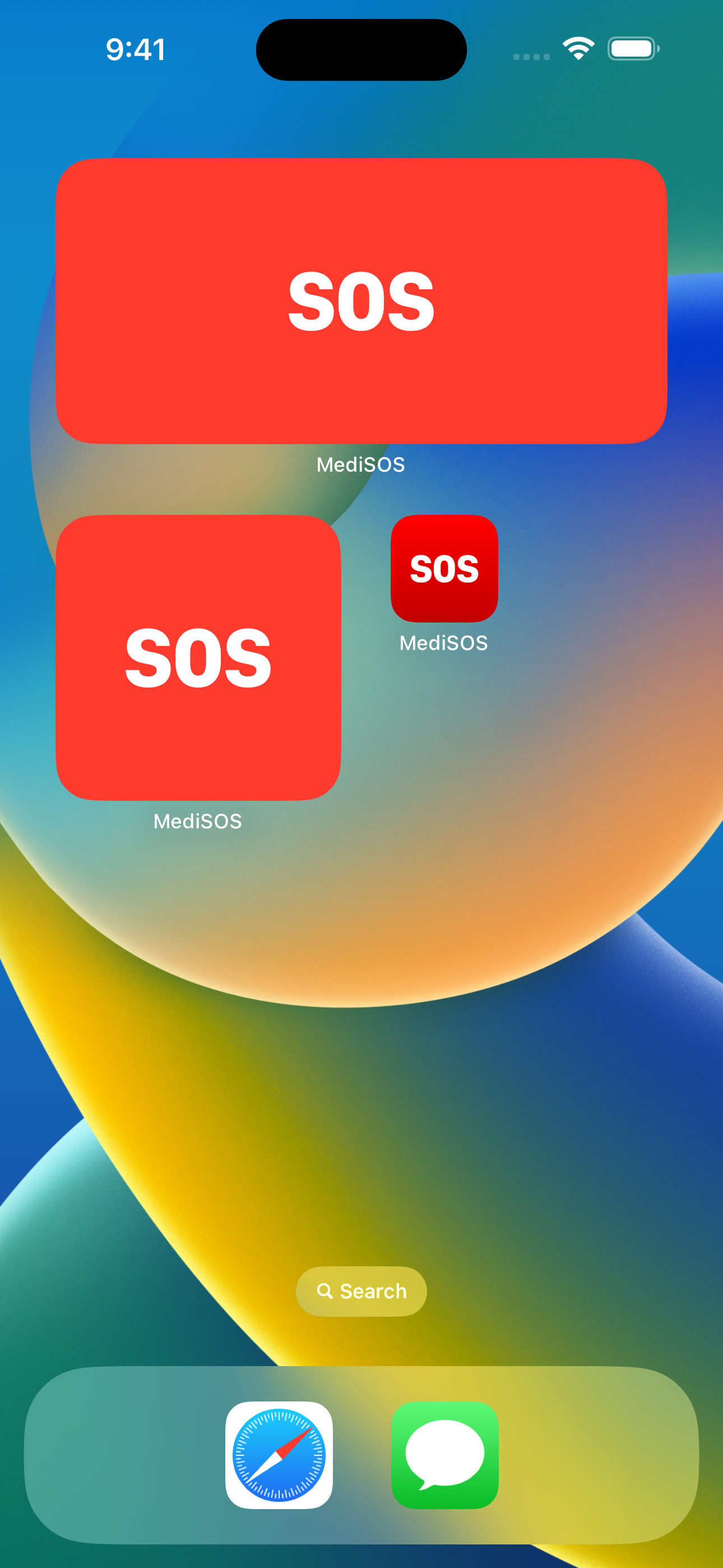This screenshot has width=723, height=1568.
Task: Open the Search pill above the dock
Action: (361, 1291)
